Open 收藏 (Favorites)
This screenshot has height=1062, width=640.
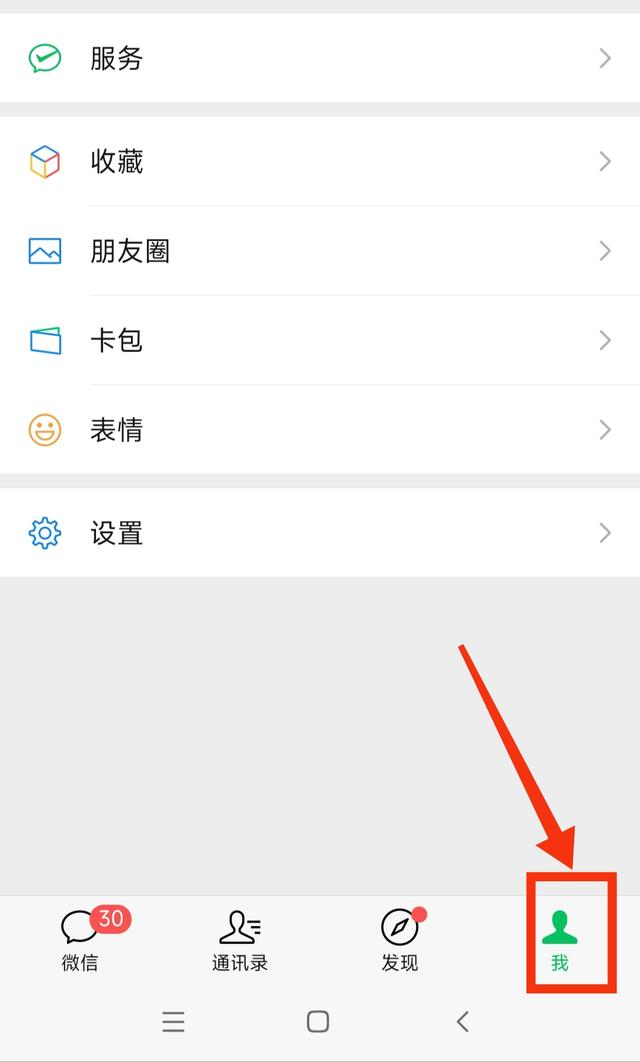[320, 162]
